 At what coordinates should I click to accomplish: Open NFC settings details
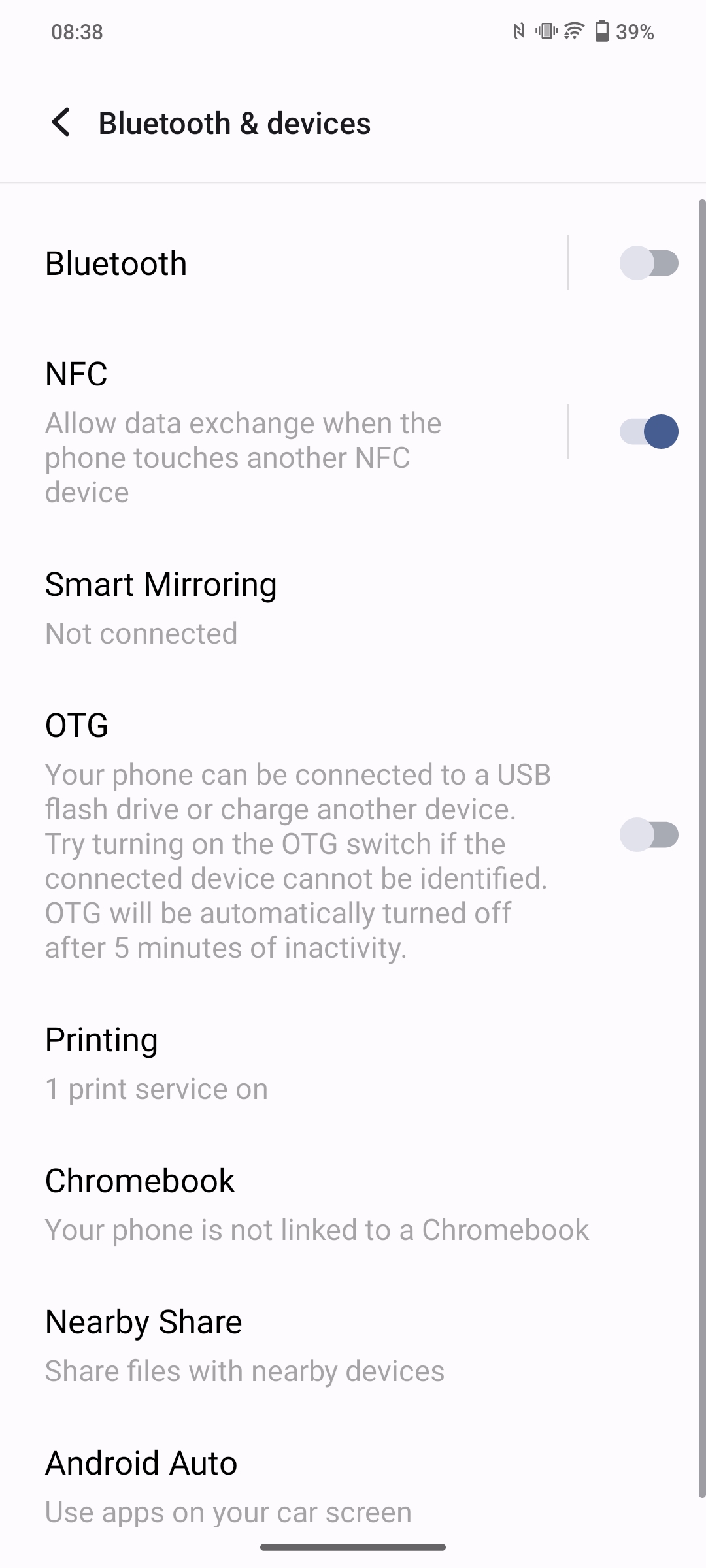261,432
